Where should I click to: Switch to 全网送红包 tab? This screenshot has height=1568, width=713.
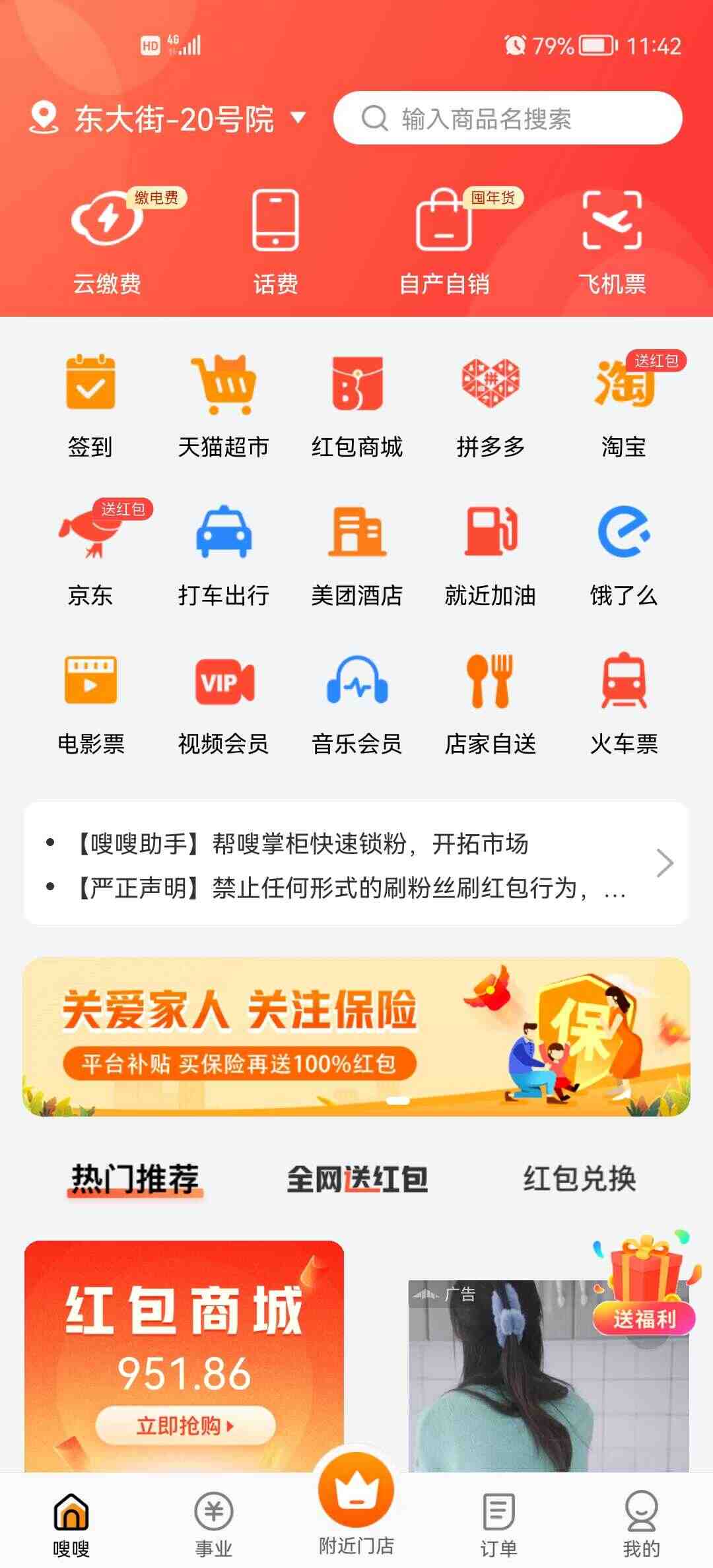click(356, 1179)
